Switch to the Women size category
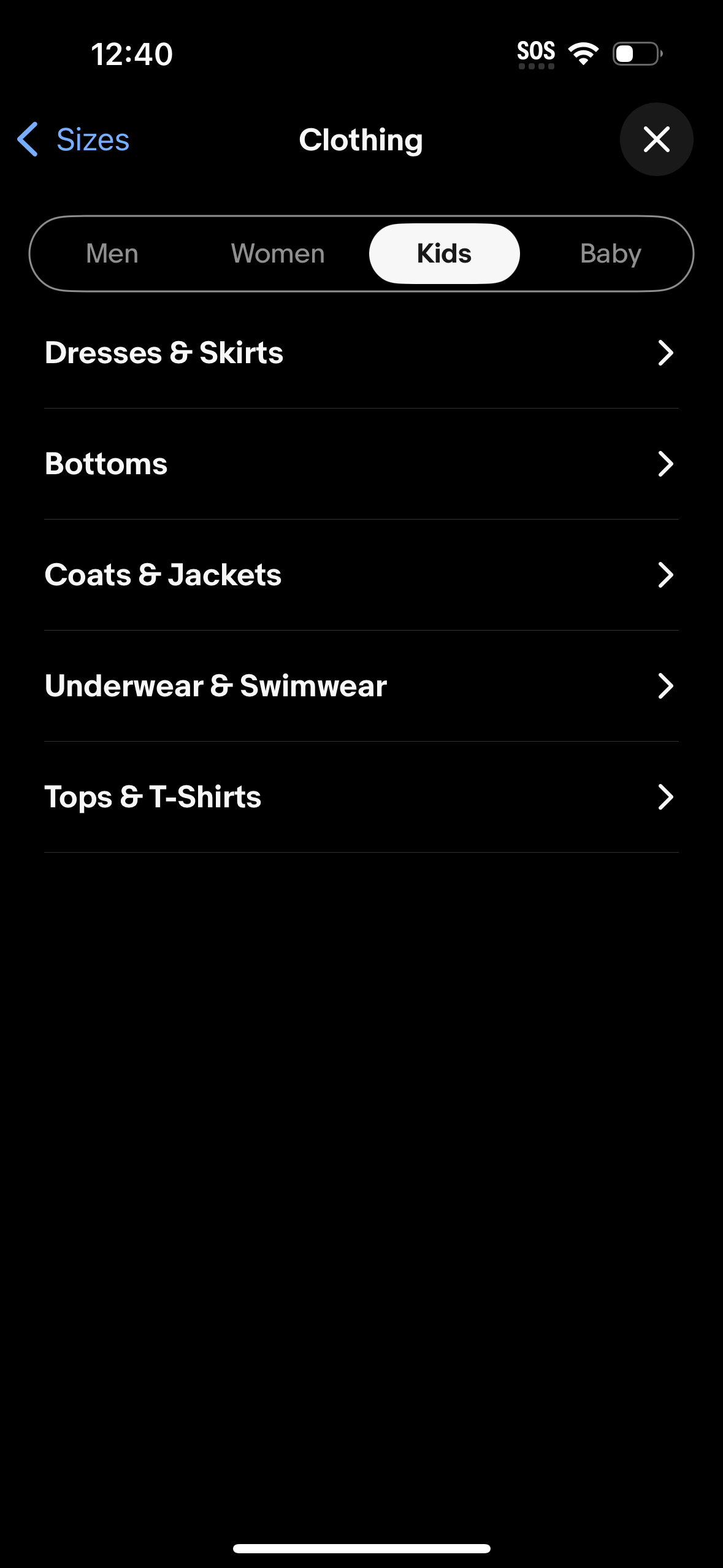 coord(278,253)
